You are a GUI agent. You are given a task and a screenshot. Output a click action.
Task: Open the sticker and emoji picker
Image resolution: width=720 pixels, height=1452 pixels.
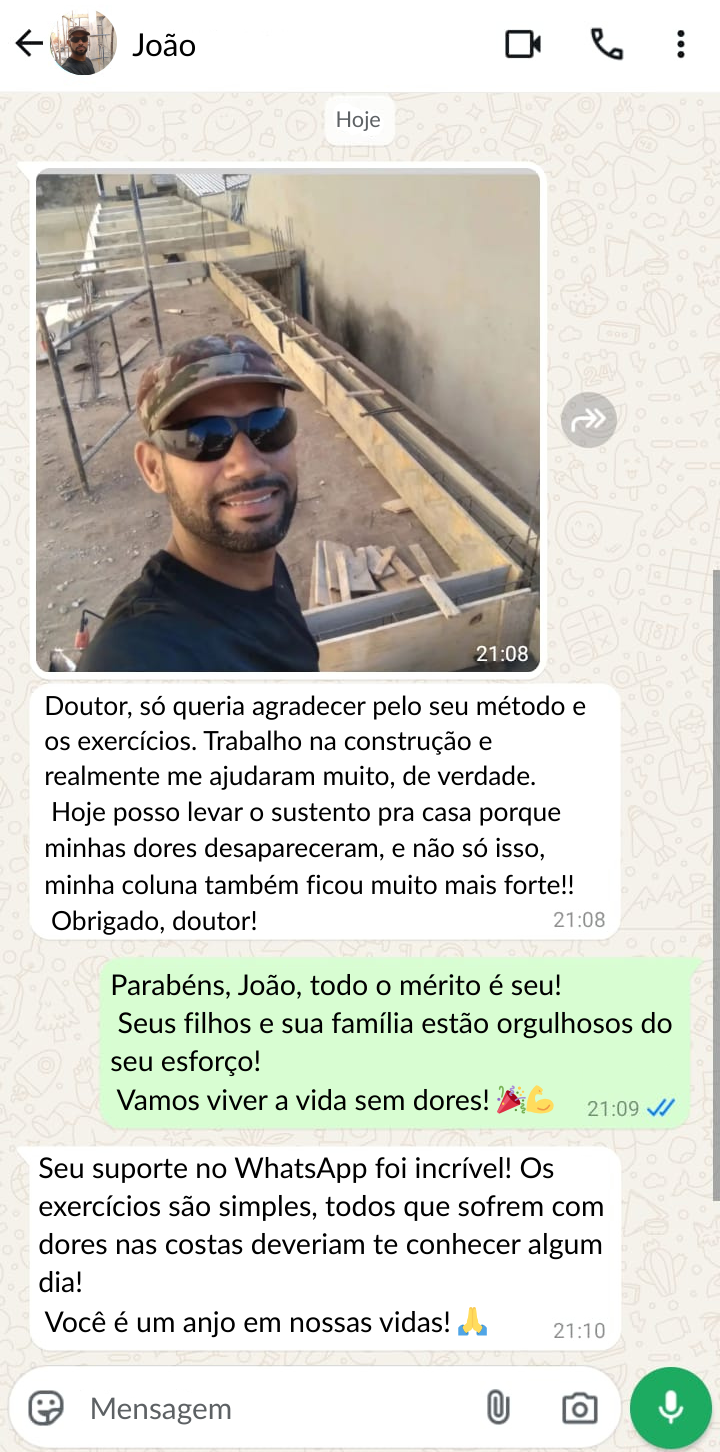tap(47, 1407)
